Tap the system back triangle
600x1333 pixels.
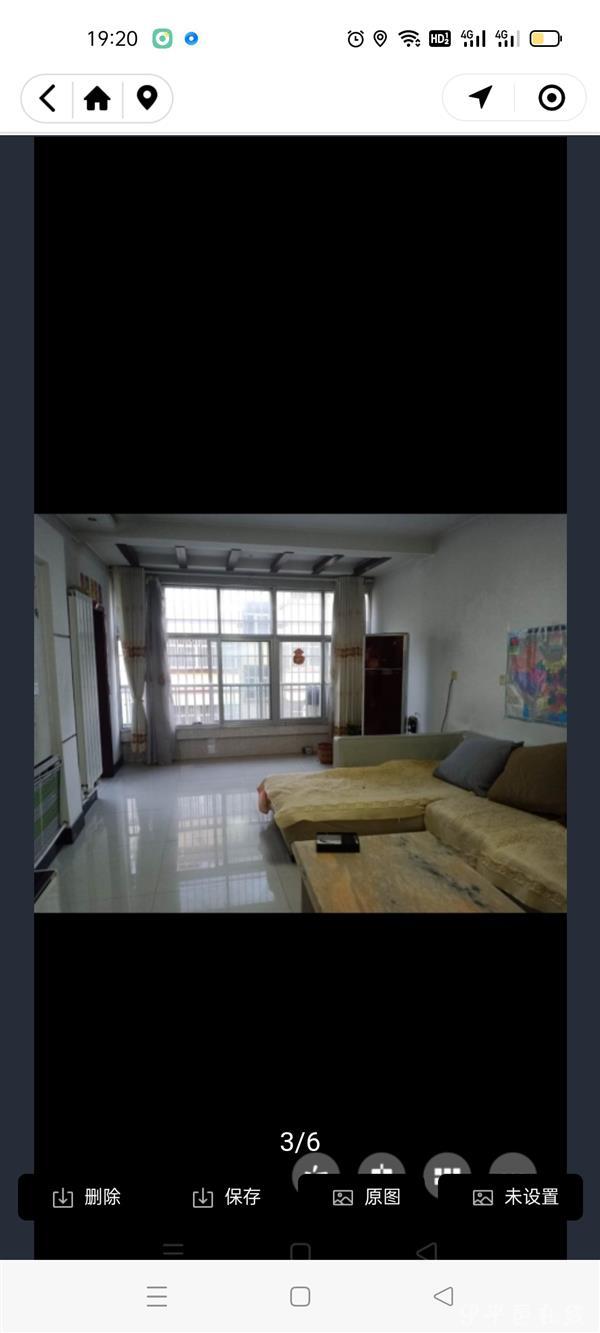tap(443, 1296)
